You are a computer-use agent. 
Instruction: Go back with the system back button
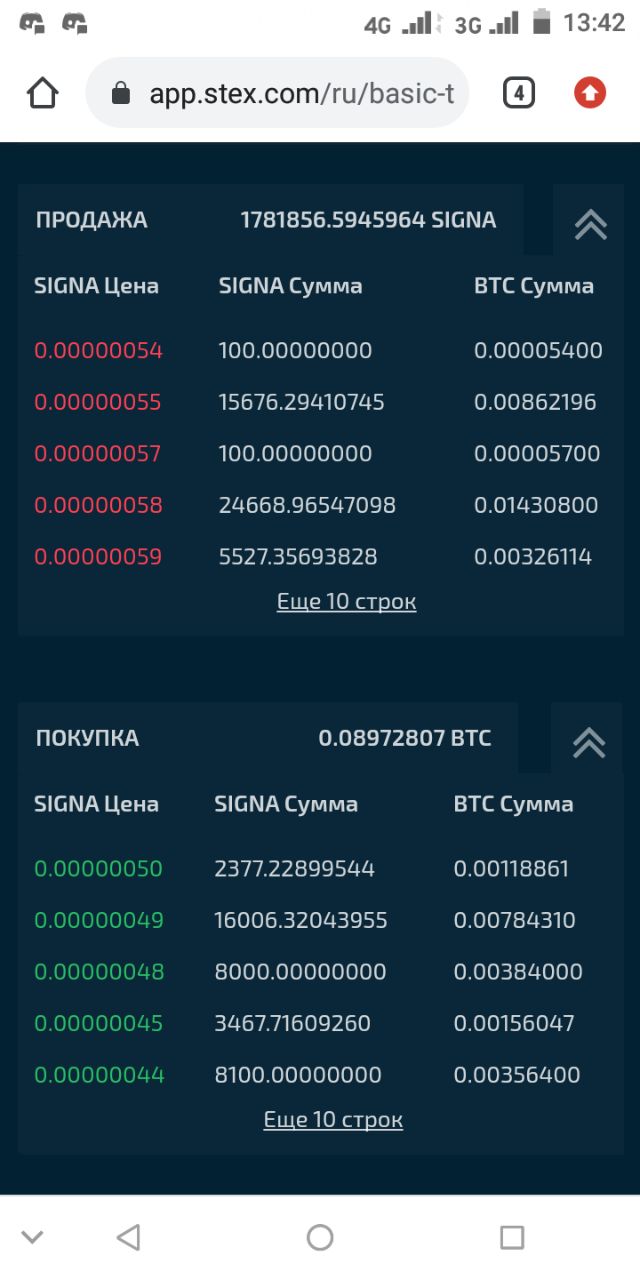pos(128,1238)
